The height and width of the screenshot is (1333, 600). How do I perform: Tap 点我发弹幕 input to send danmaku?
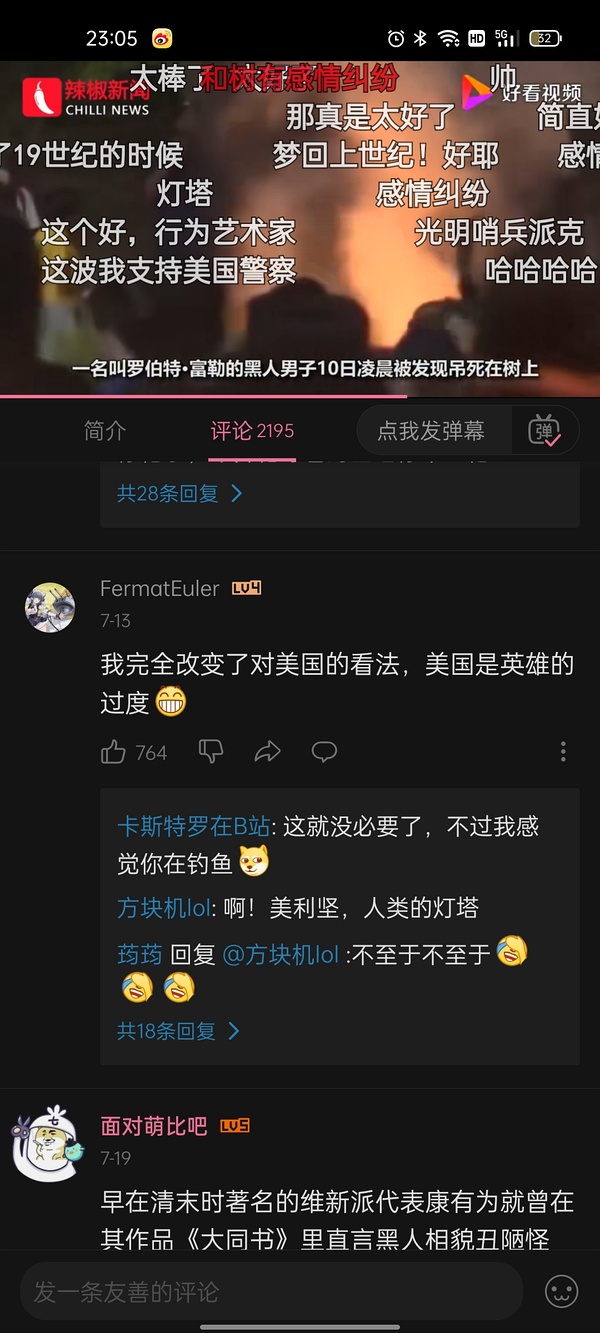[x=431, y=431]
